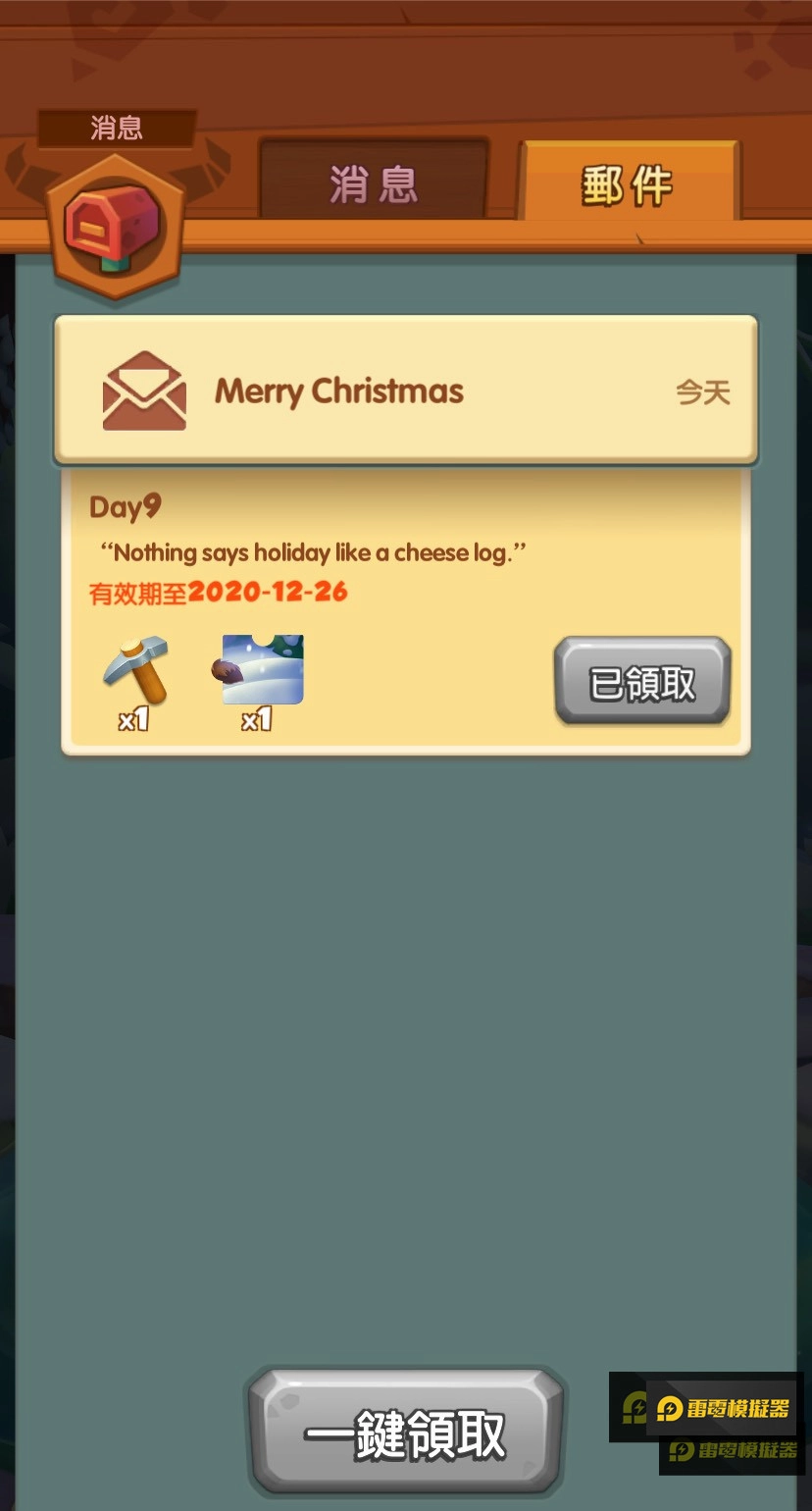View the pickaxe reward item
Image resolution: width=812 pixels, height=1511 pixels.
pos(135,672)
